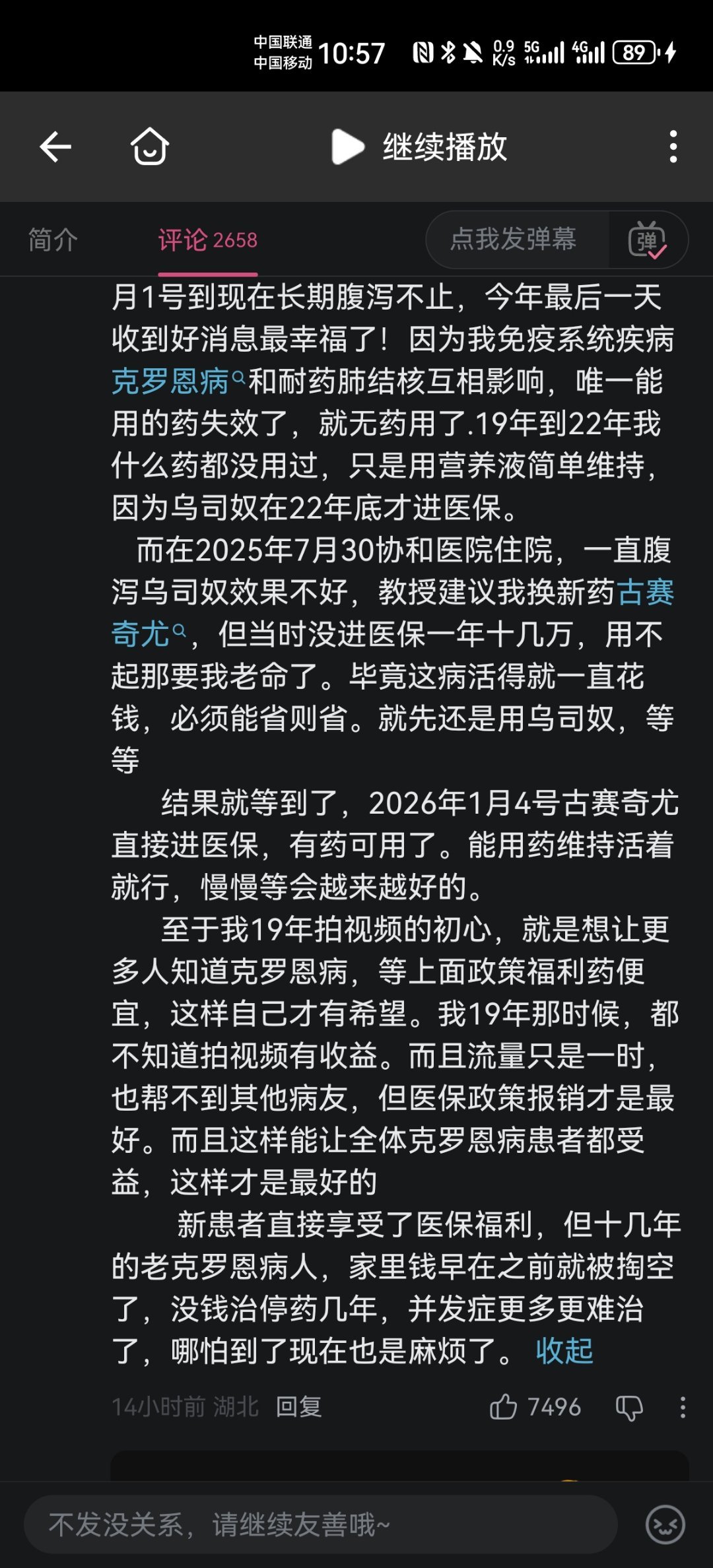Collapse the comment with 收起

pos(564,1350)
